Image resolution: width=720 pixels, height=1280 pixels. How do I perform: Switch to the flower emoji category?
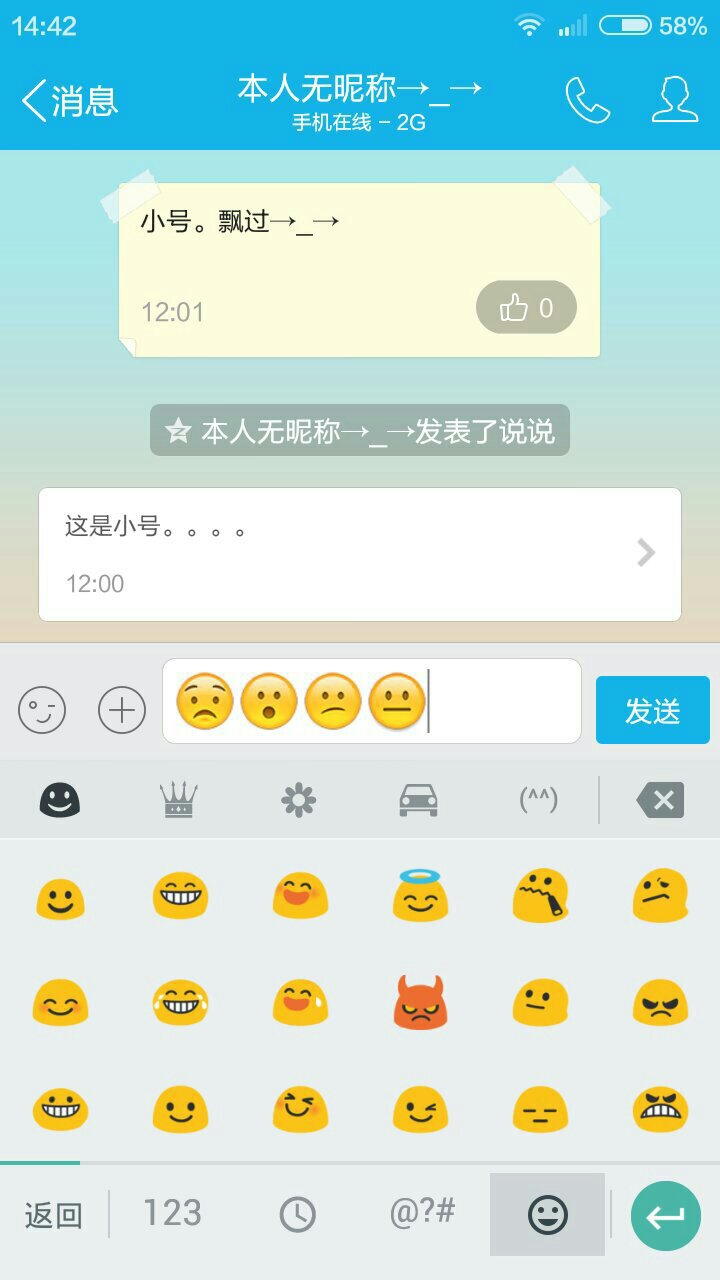pyautogui.click(x=298, y=800)
